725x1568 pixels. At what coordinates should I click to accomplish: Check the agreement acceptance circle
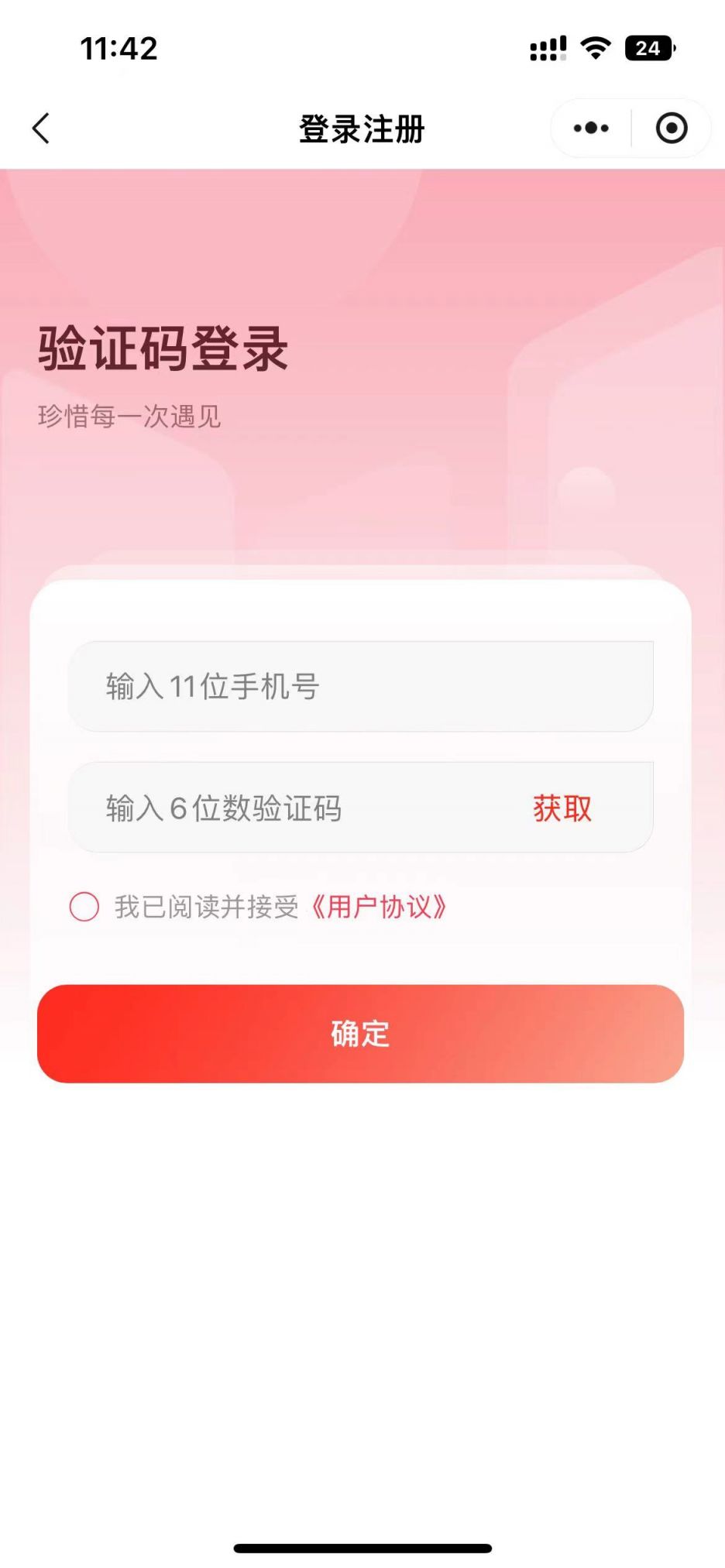click(84, 906)
